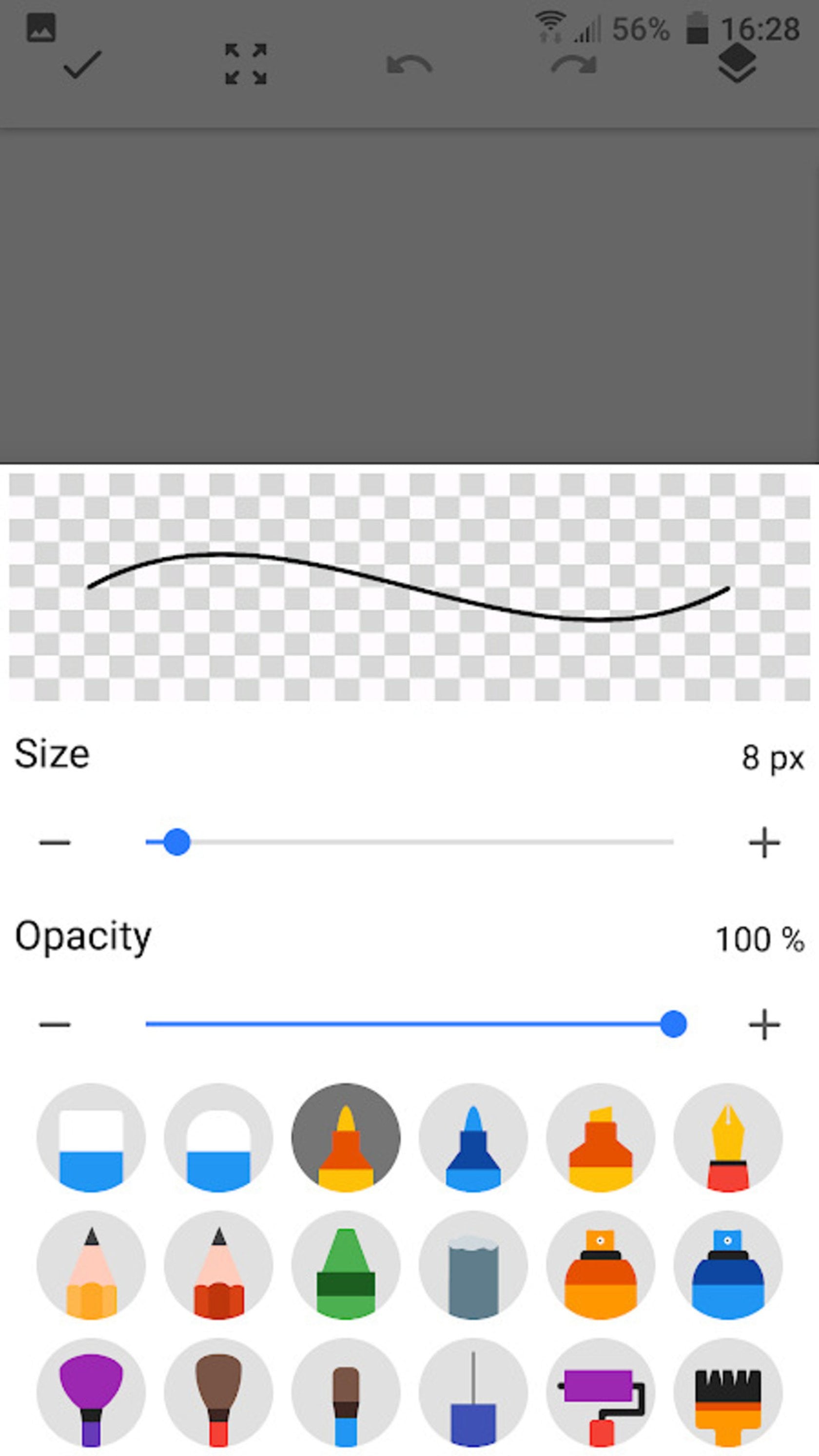The width and height of the screenshot is (819, 1456).
Task: Select the Watercolor tool
Action: pyautogui.click(x=474, y=1266)
